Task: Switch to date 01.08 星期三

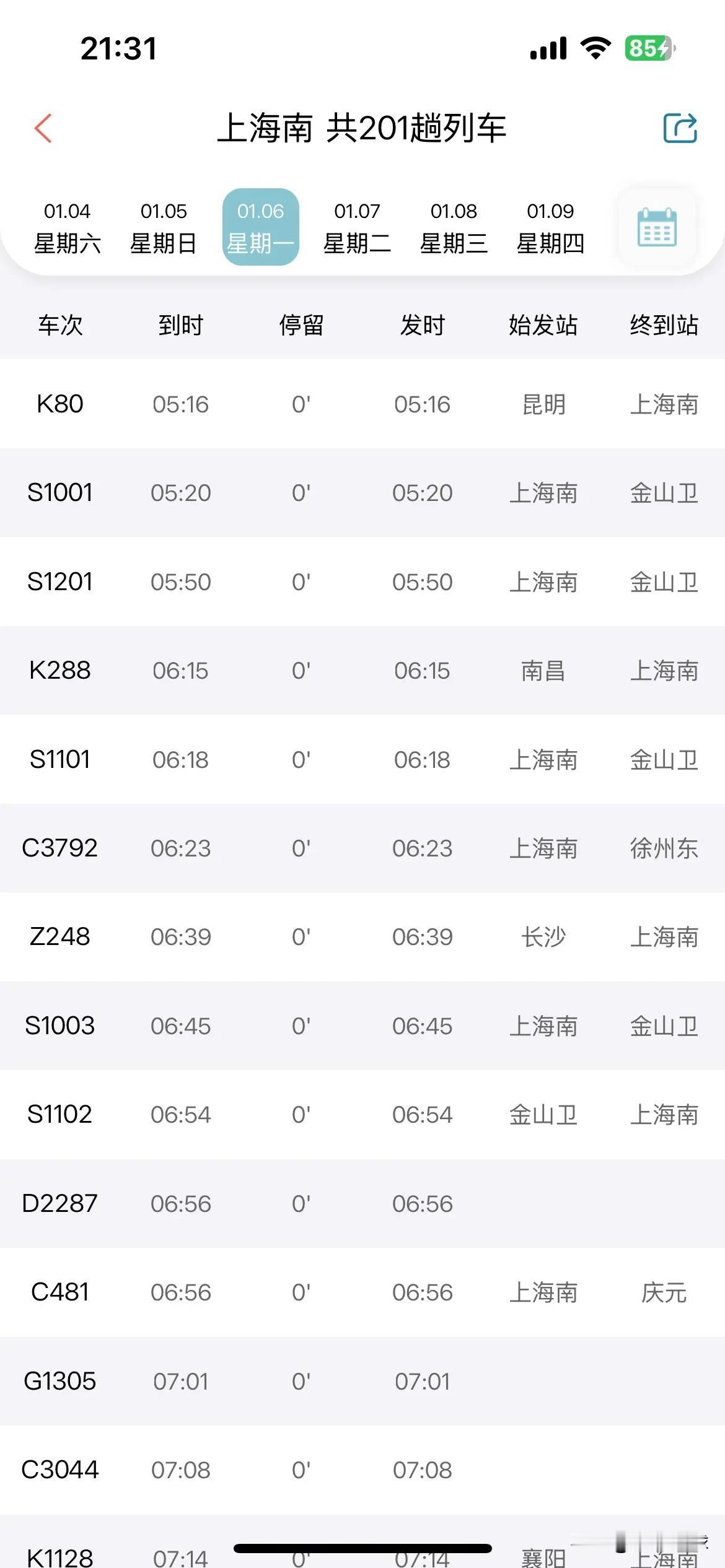Action: pyautogui.click(x=454, y=227)
